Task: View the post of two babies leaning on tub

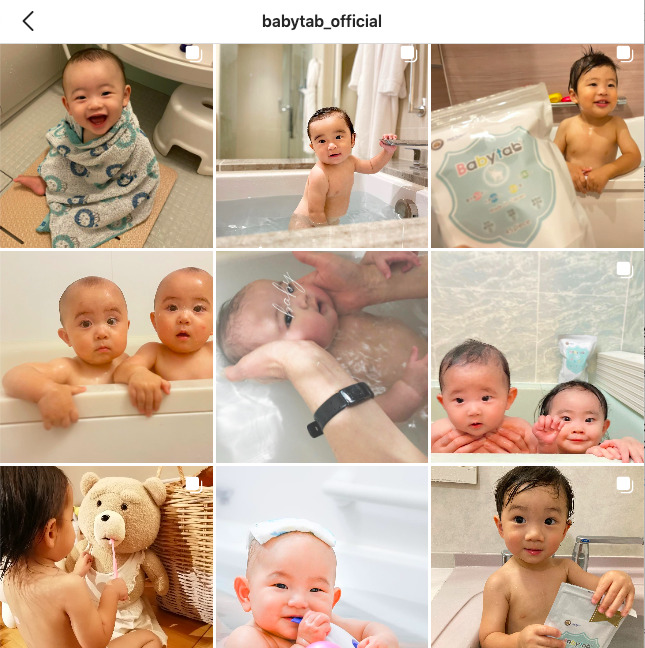Action: [x=106, y=356]
